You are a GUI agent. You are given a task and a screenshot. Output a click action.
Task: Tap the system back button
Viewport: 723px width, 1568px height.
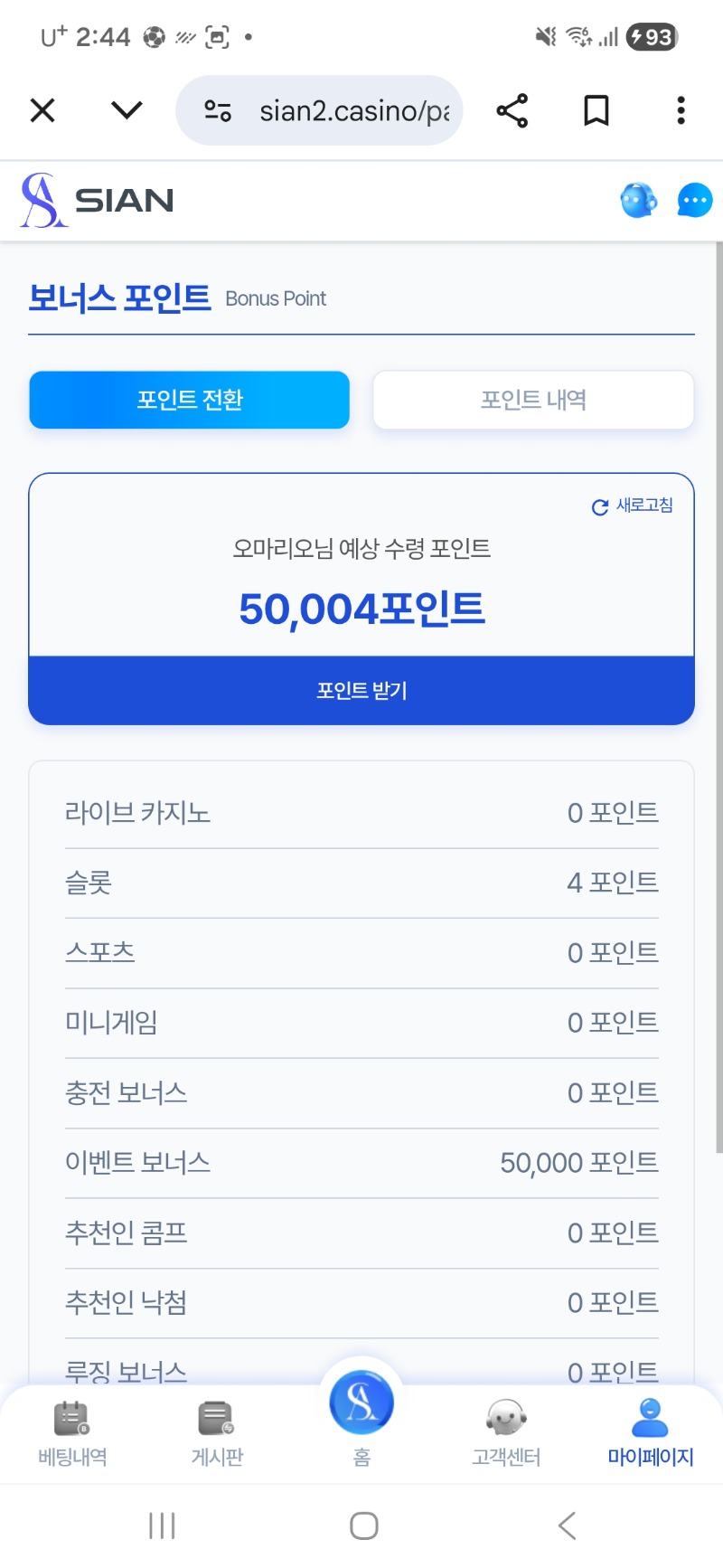pyautogui.click(x=567, y=1525)
